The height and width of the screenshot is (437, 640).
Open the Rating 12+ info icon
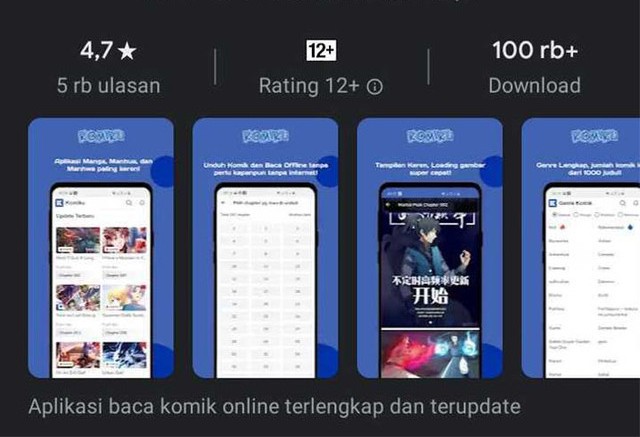[375, 87]
